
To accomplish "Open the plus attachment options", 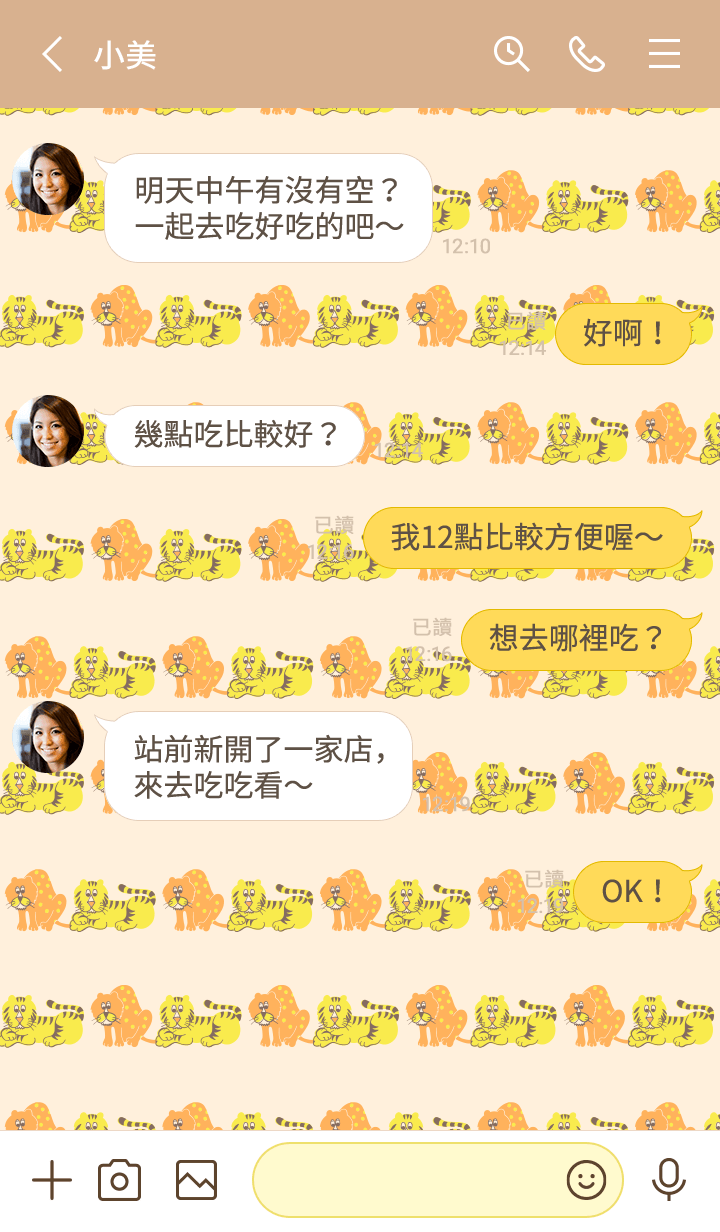I will [52, 1181].
